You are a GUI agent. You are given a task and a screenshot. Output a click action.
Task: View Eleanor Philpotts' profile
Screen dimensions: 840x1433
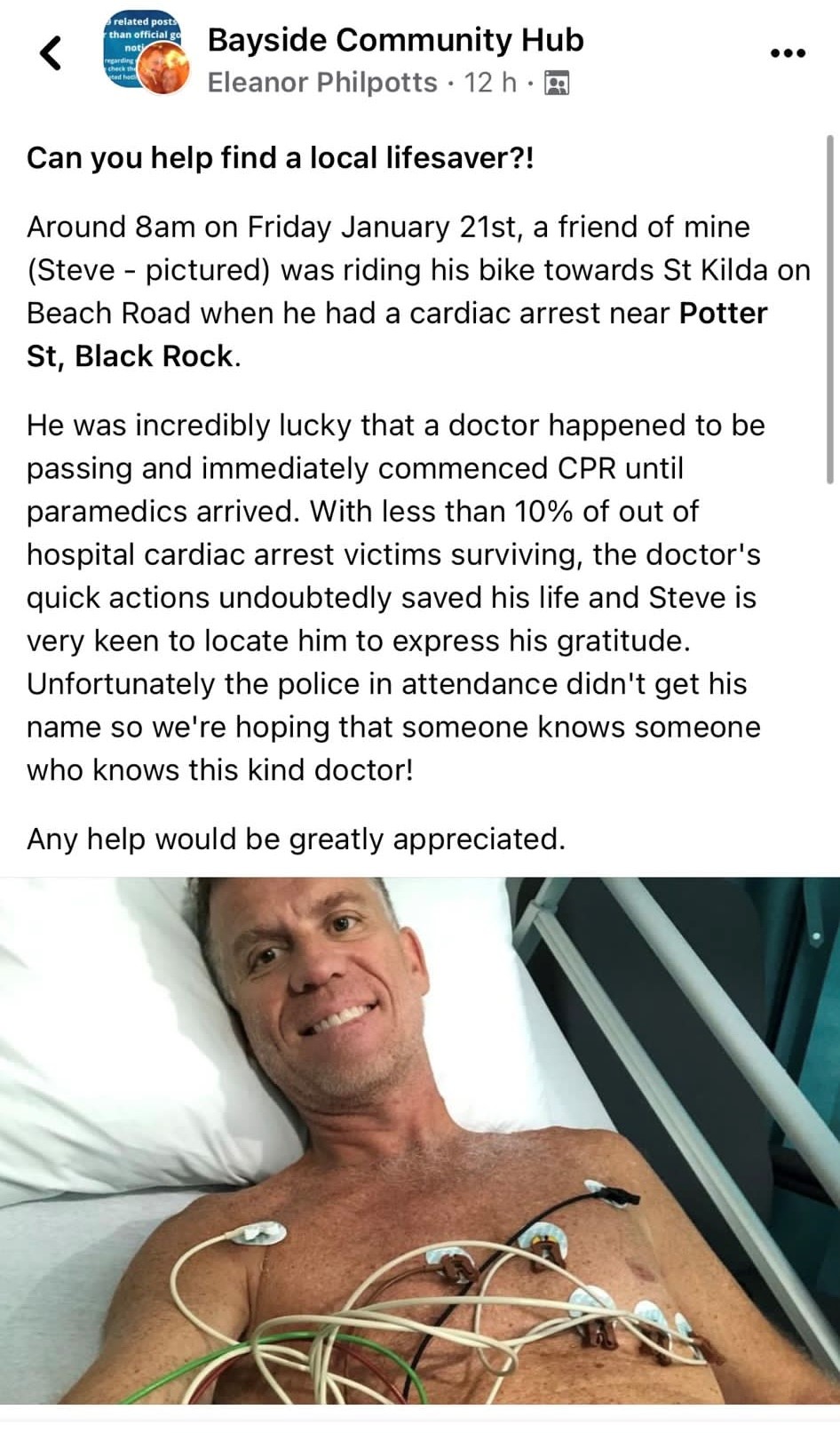tap(322, 83)
